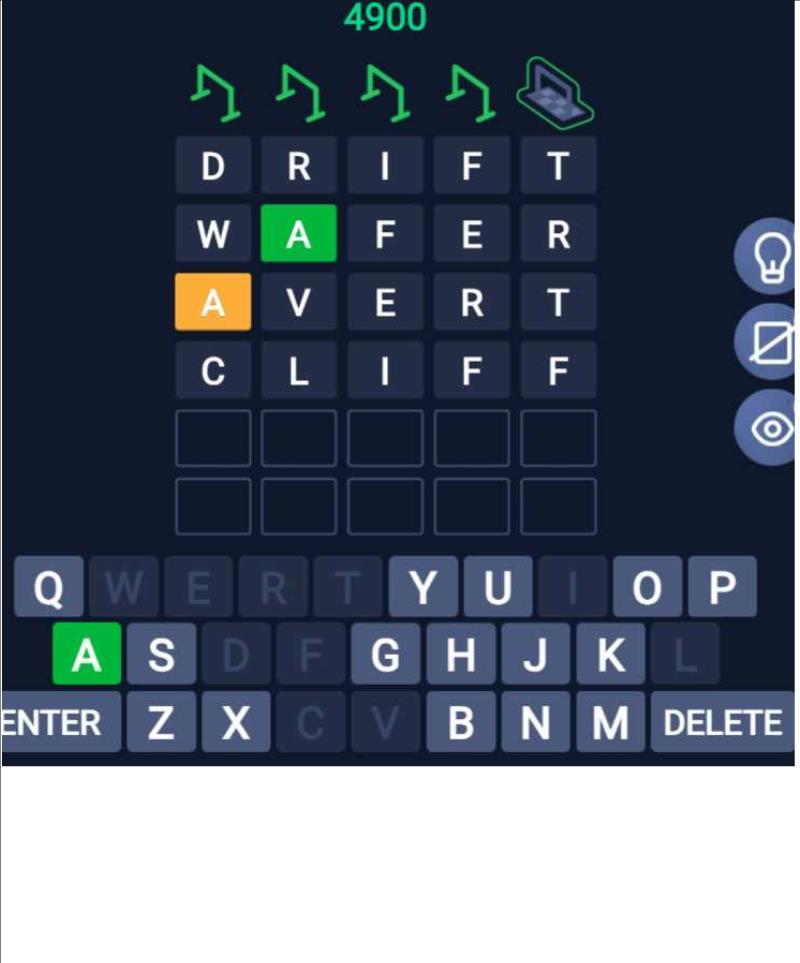Choose the letter O
The height and width of the screenshot is (963, 800).
point(647,588)
